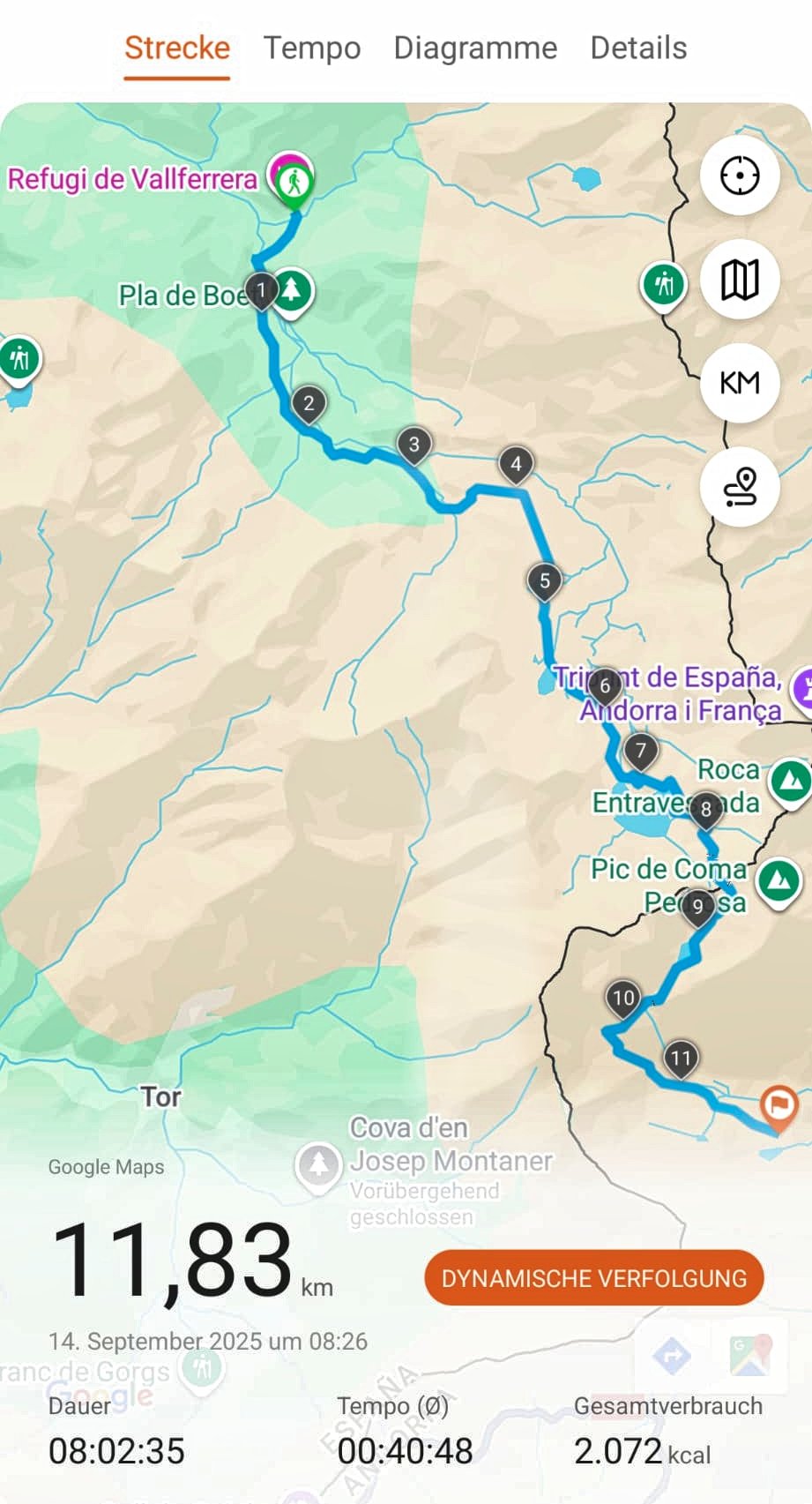Select the Strecke tab
The height and width of the screenshot is (1504, 812).
177,48
